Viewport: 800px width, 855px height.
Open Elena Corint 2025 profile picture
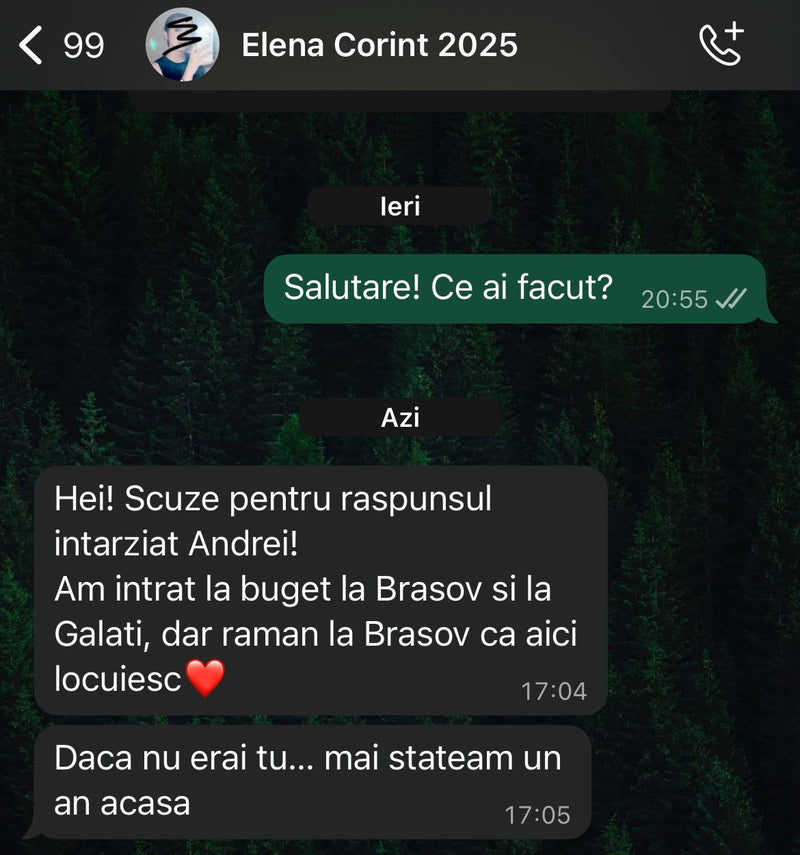point(183,45)
